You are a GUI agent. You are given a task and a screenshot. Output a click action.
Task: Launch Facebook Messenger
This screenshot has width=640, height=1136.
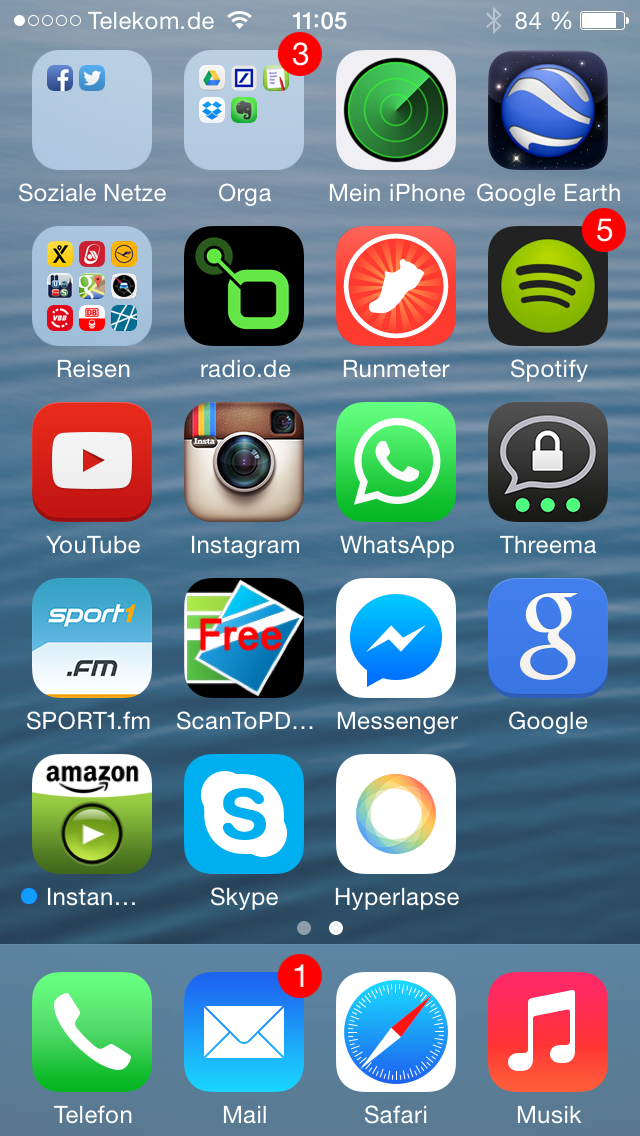point(396,638)
